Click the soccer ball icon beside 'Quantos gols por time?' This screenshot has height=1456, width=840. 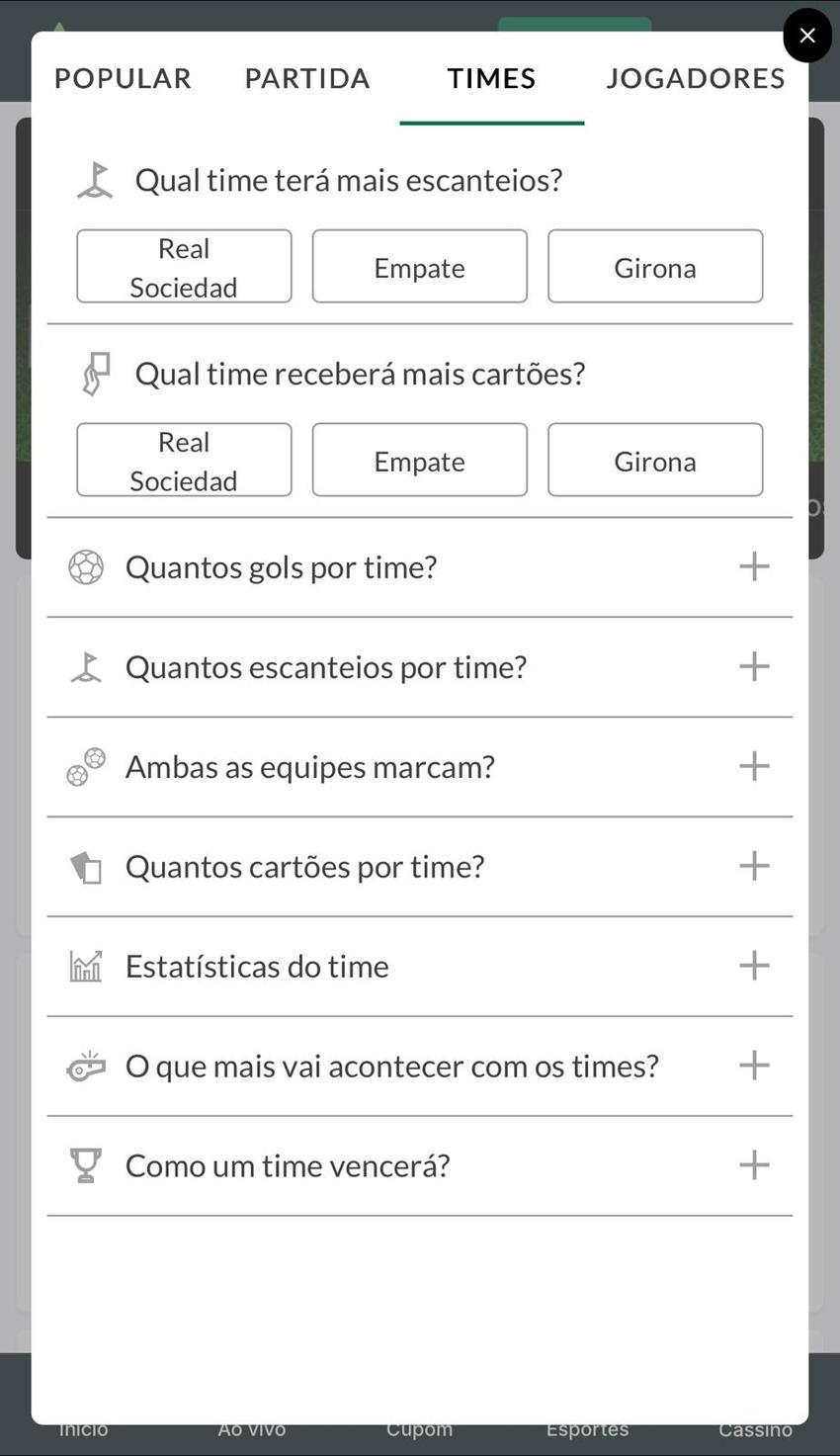point(85,566)
